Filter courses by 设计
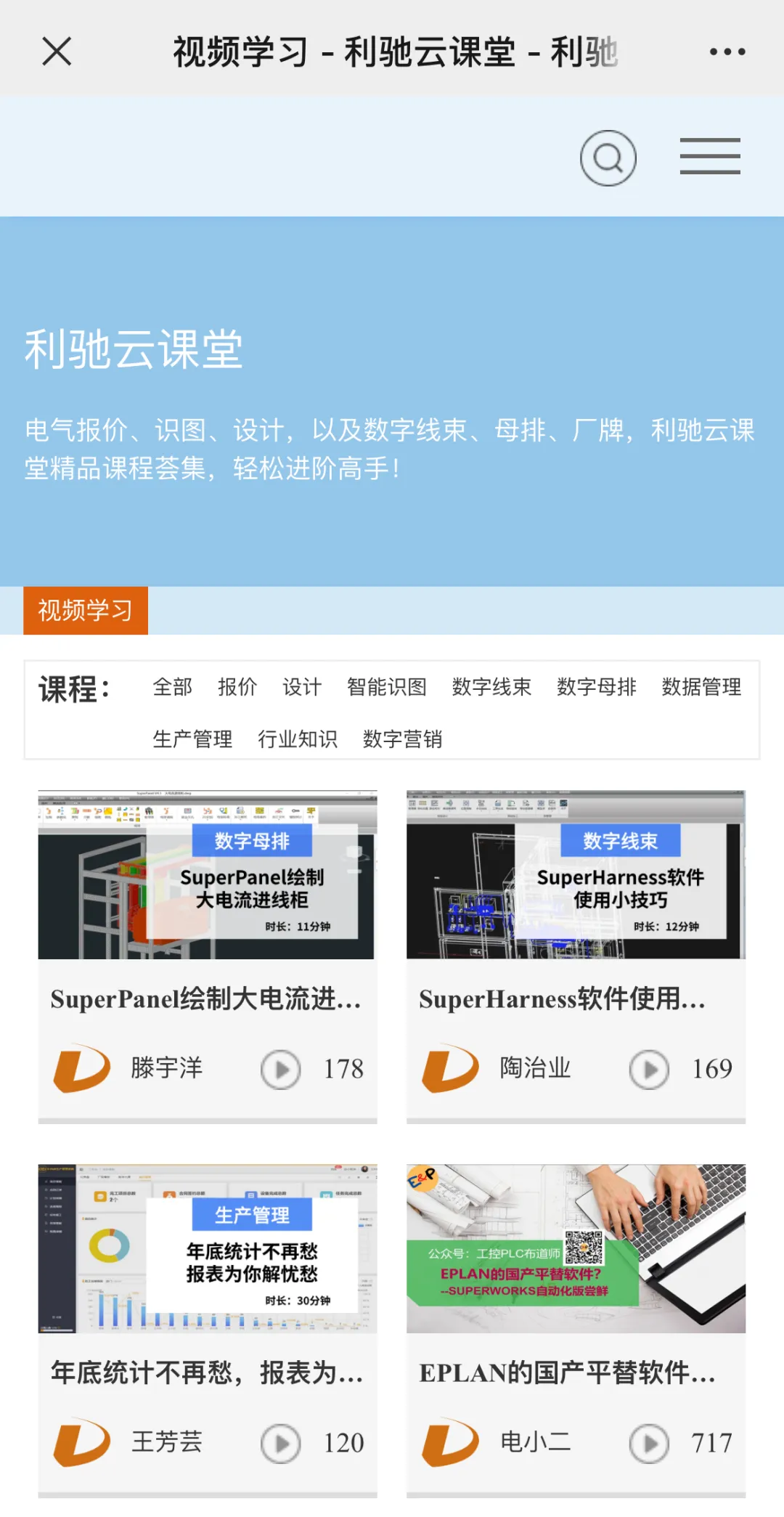Screen dimensions: 784x1517 pyautogui.click(x=301, y=686)
